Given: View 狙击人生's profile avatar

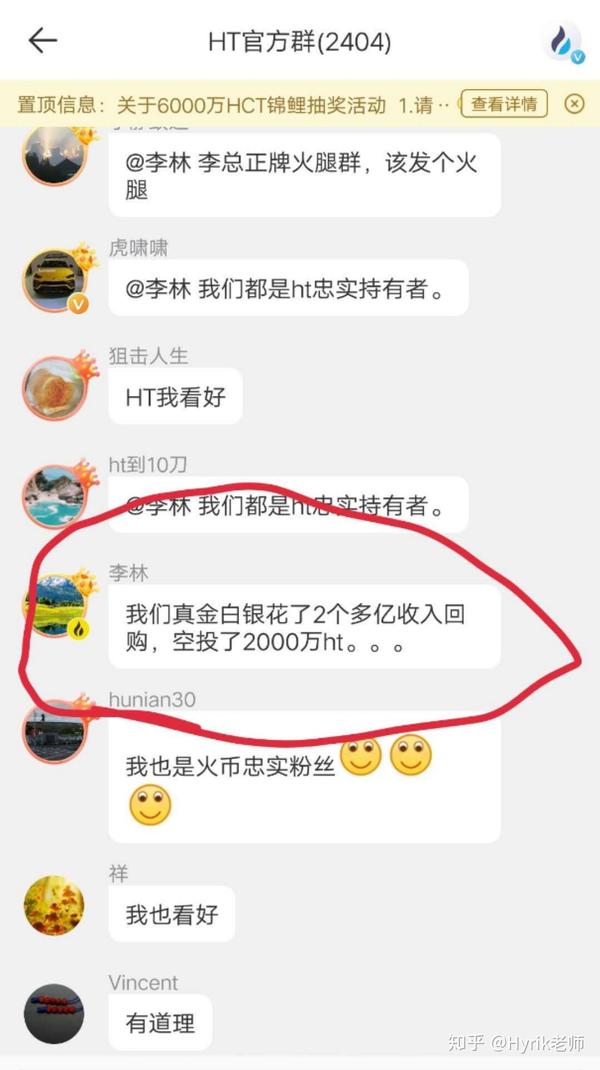Looking at the screenshot, I should click(x=53, y=388).
